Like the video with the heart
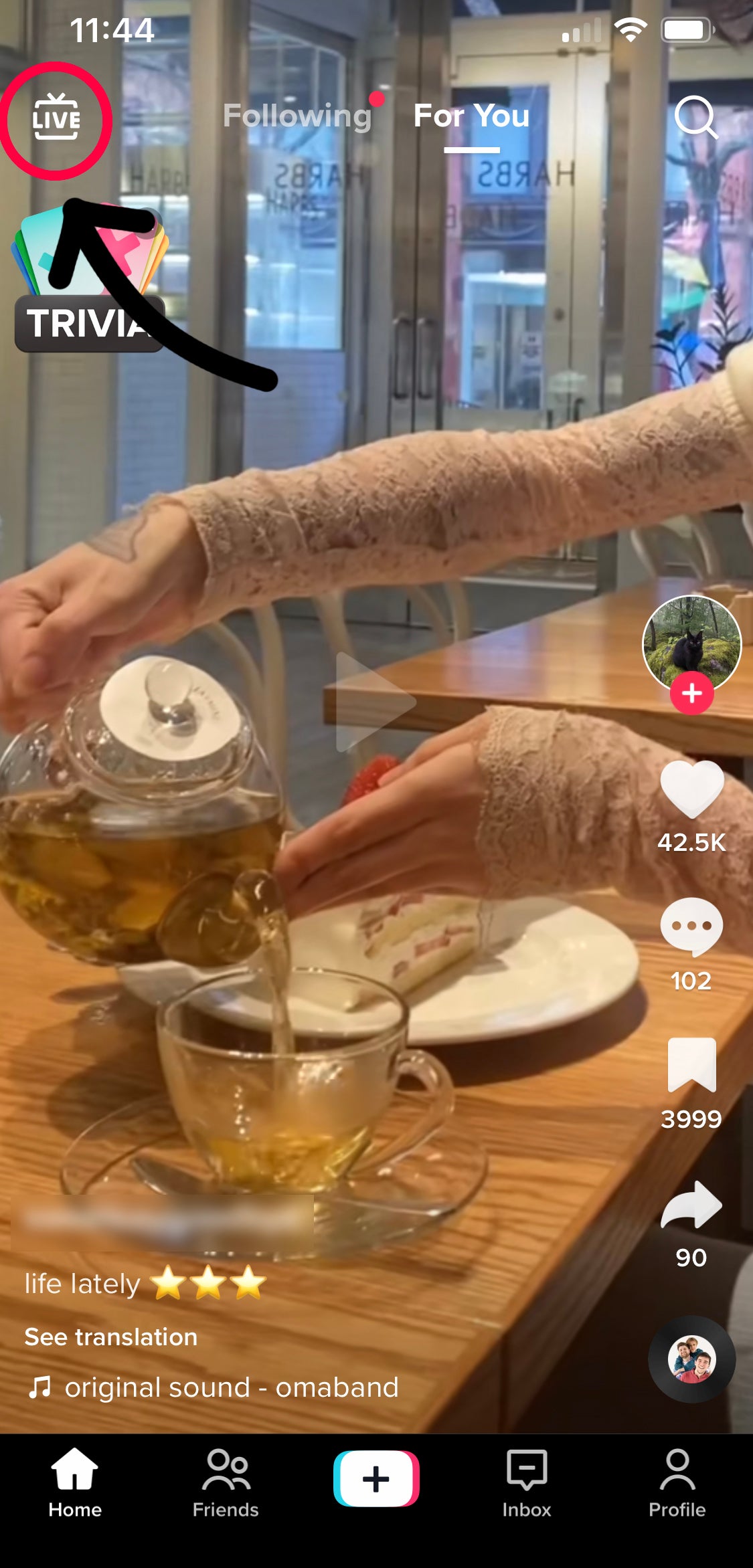 pyautogui.click(x=691, y=790)
